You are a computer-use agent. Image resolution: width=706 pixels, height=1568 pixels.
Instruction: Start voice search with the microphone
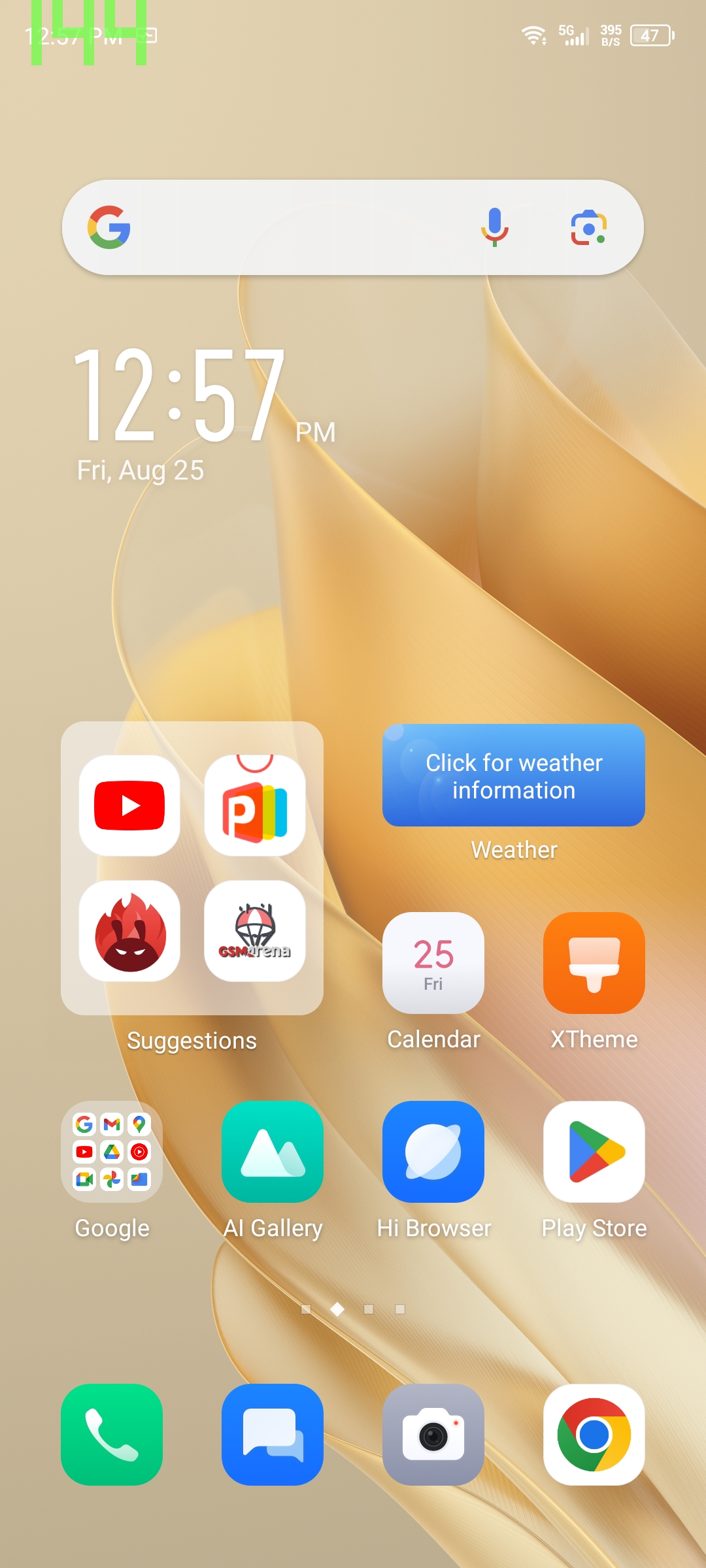pos(495,227)
